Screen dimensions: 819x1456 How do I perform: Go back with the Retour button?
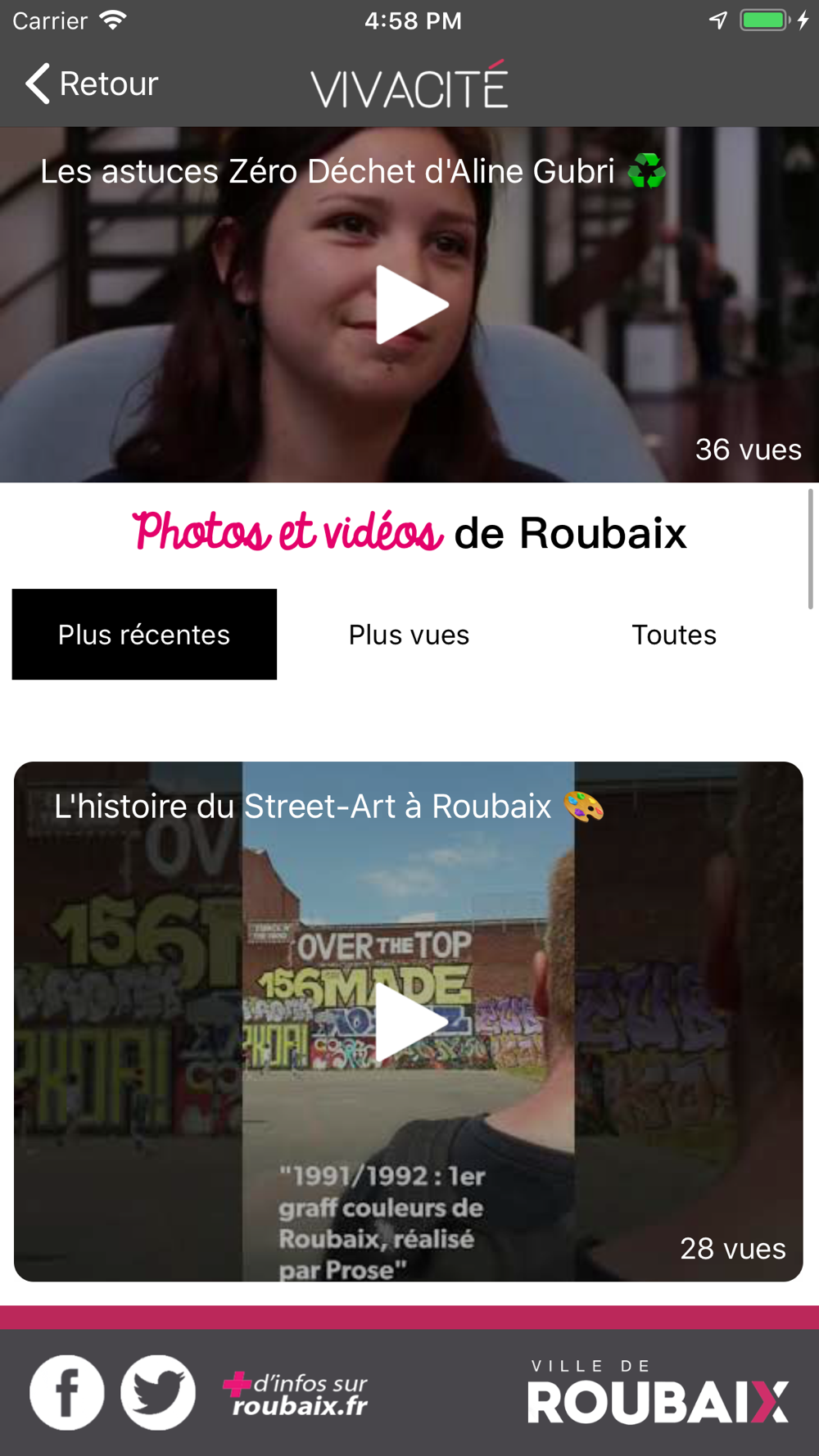coord(92,84)
